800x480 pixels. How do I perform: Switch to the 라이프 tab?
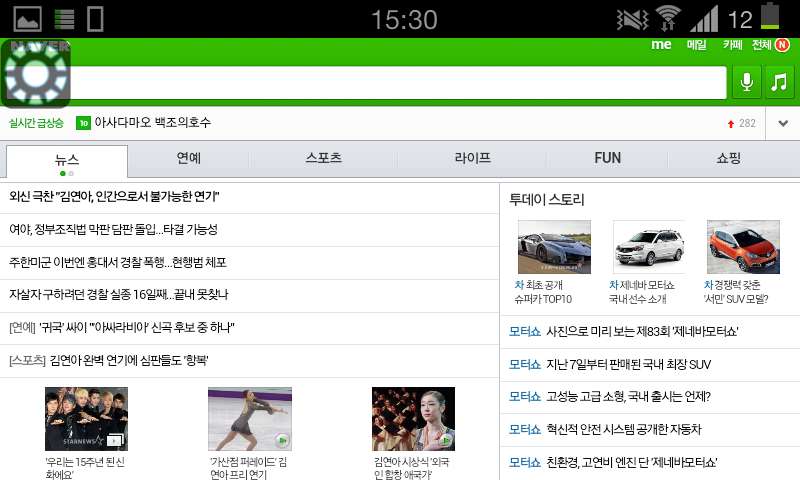coord(472,159)
